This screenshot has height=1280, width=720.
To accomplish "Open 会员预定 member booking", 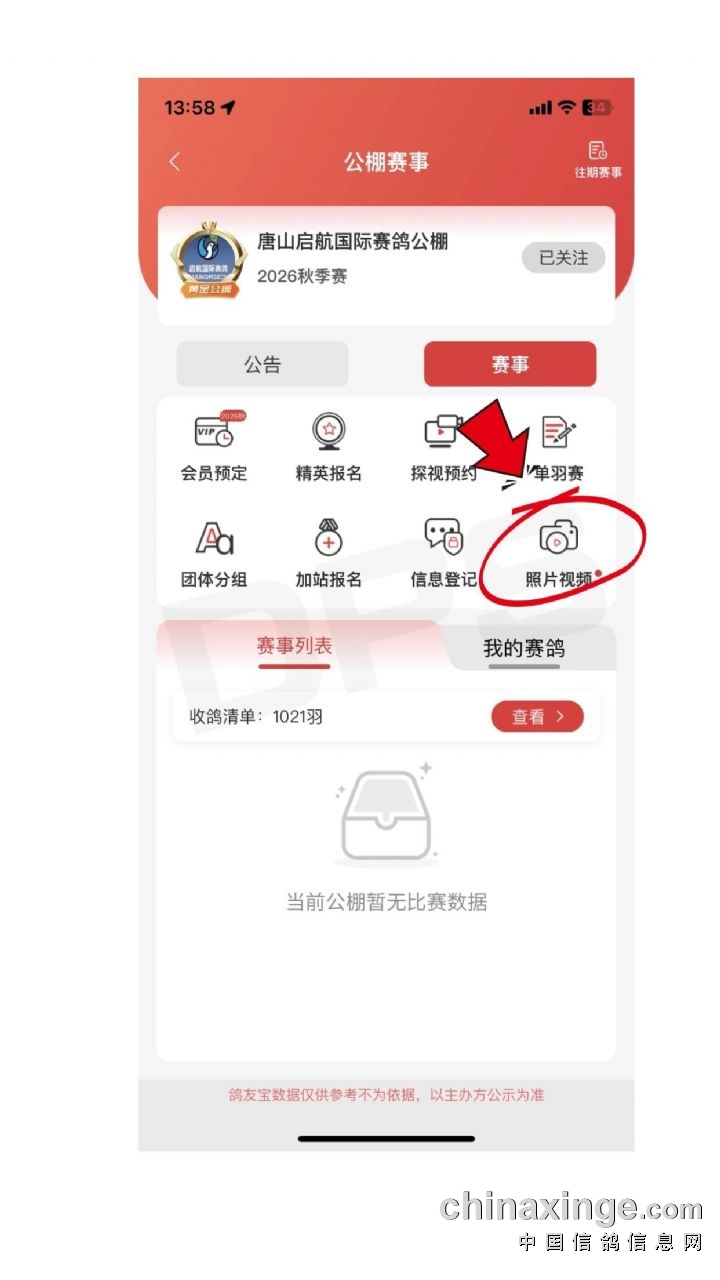I will point(213,446).
